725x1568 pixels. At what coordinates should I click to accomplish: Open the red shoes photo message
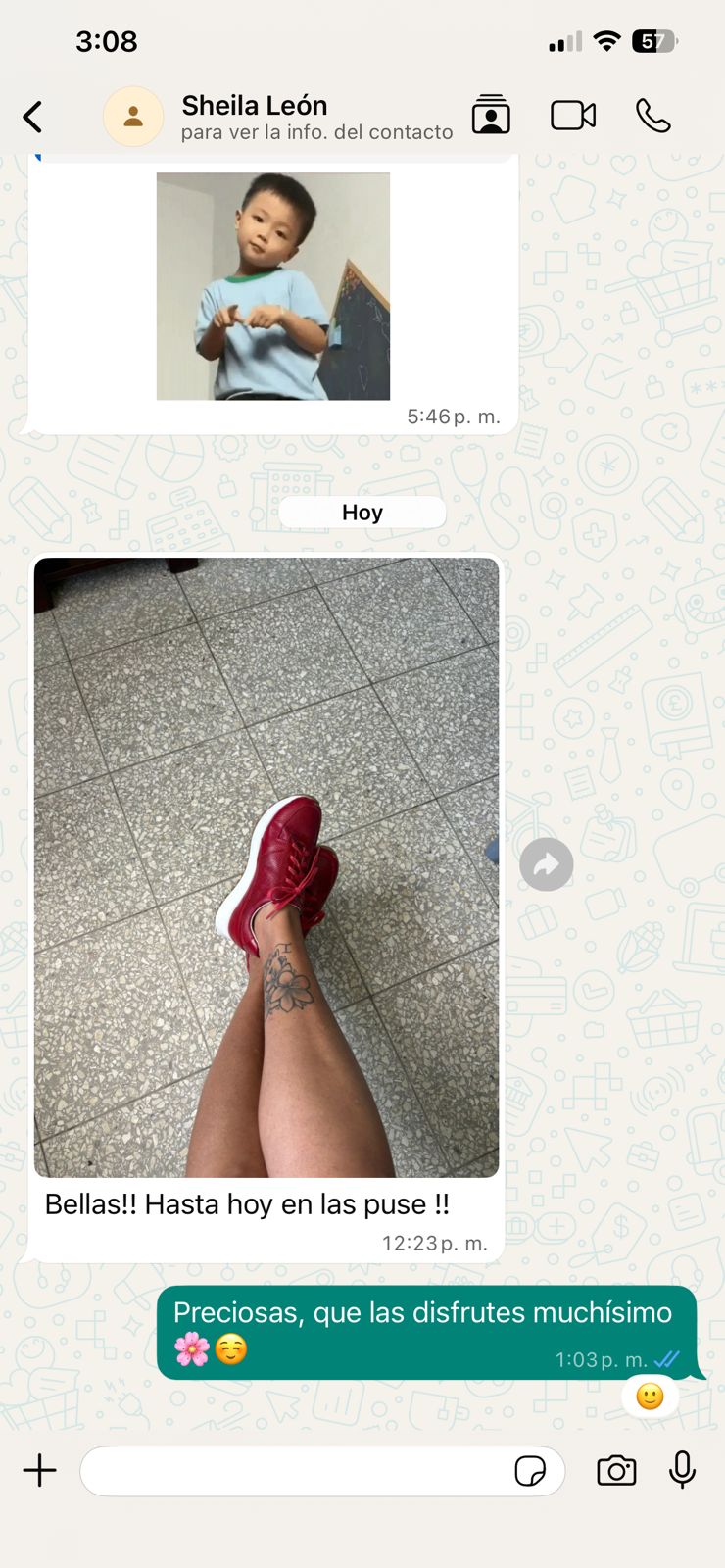click(266, 866)
